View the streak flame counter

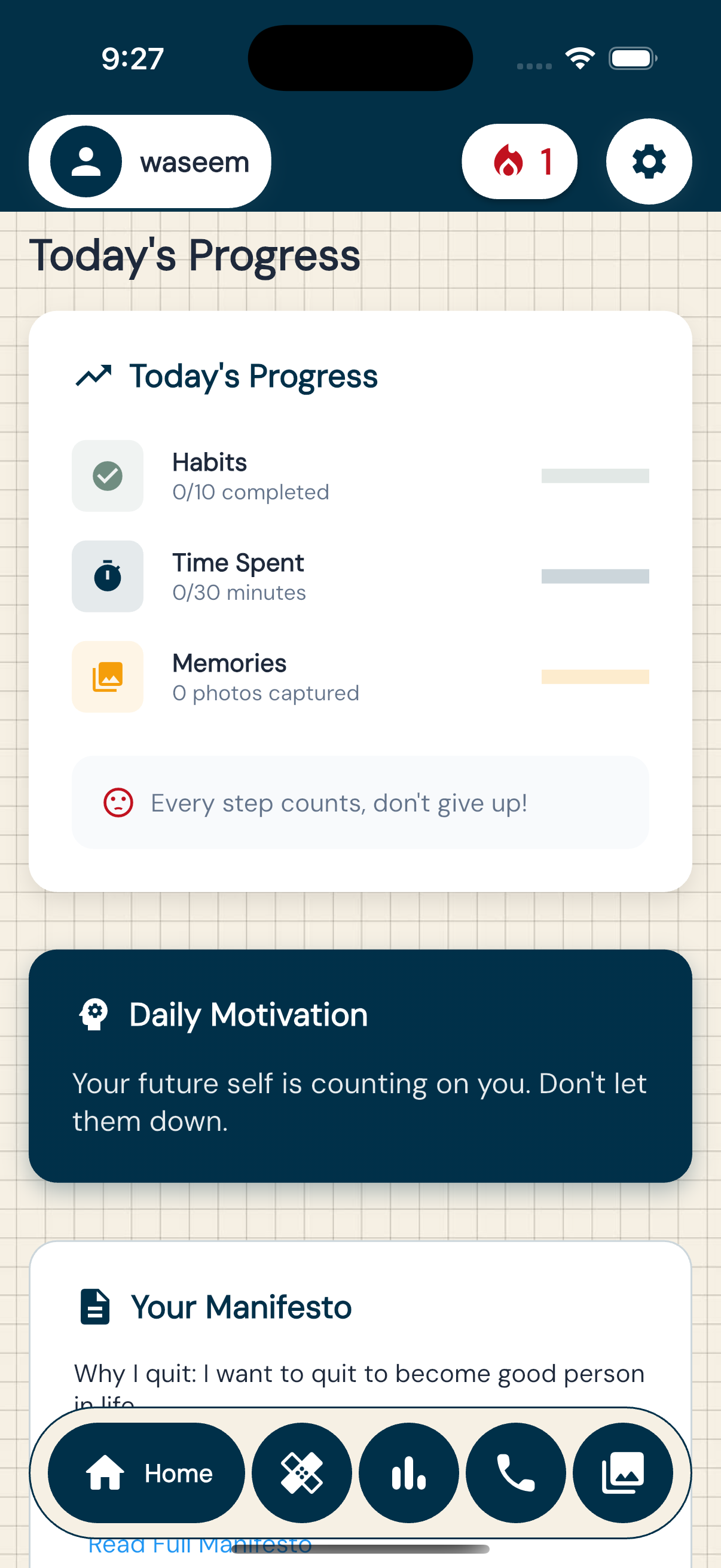point(519,162)
